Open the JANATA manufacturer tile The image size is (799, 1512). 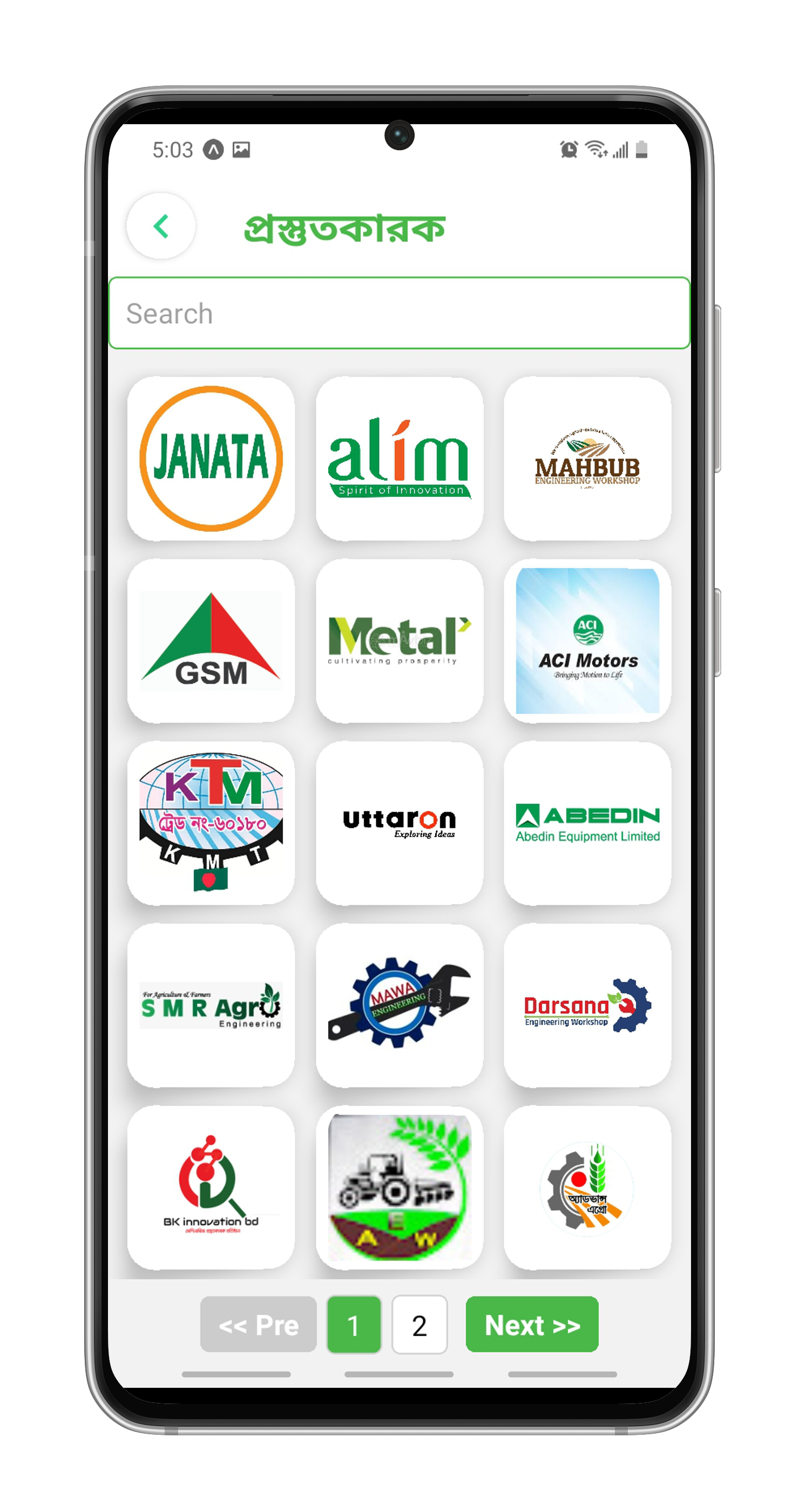211,458
